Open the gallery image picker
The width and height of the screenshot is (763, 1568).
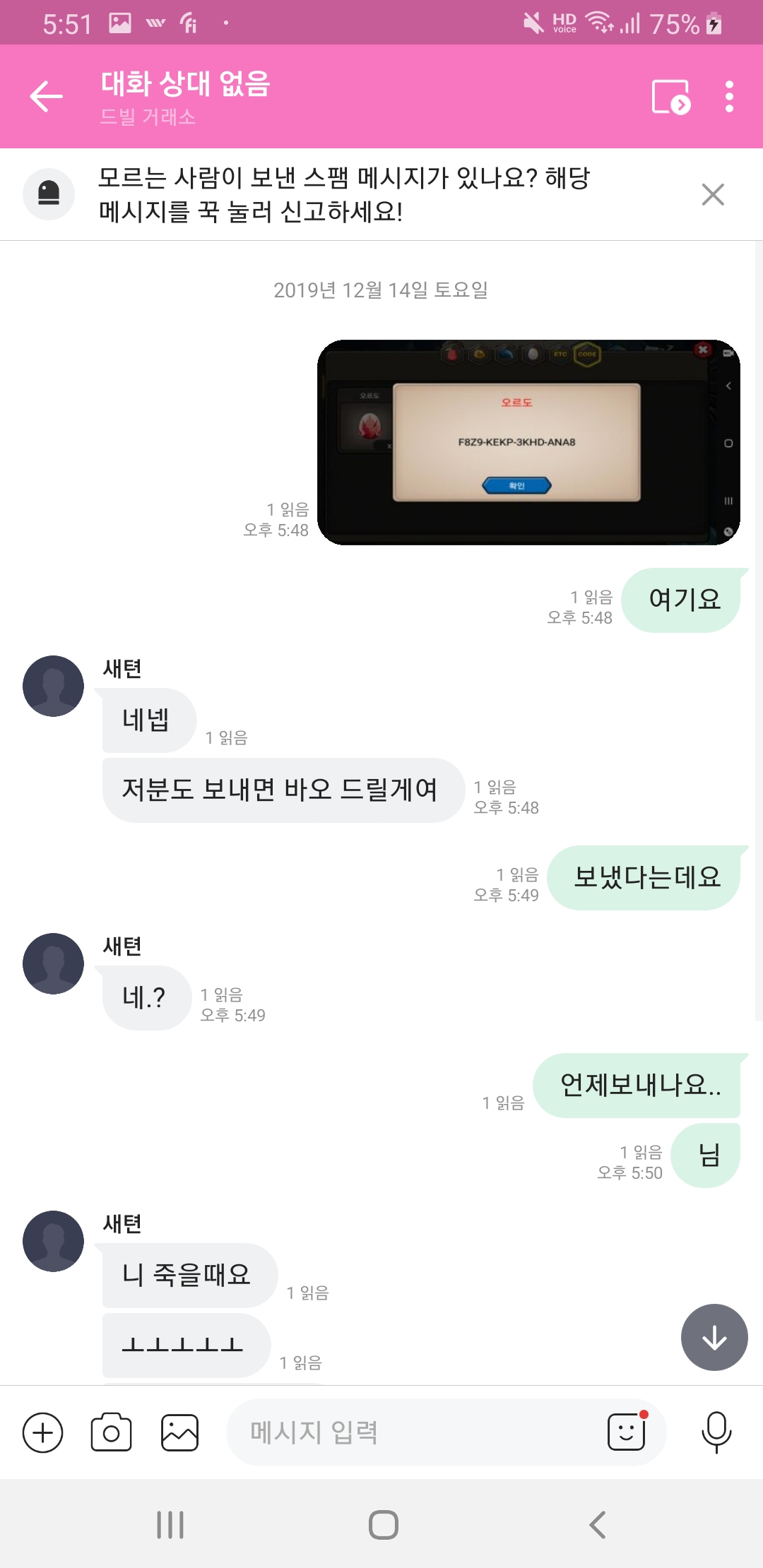[x=179, y=1432]
